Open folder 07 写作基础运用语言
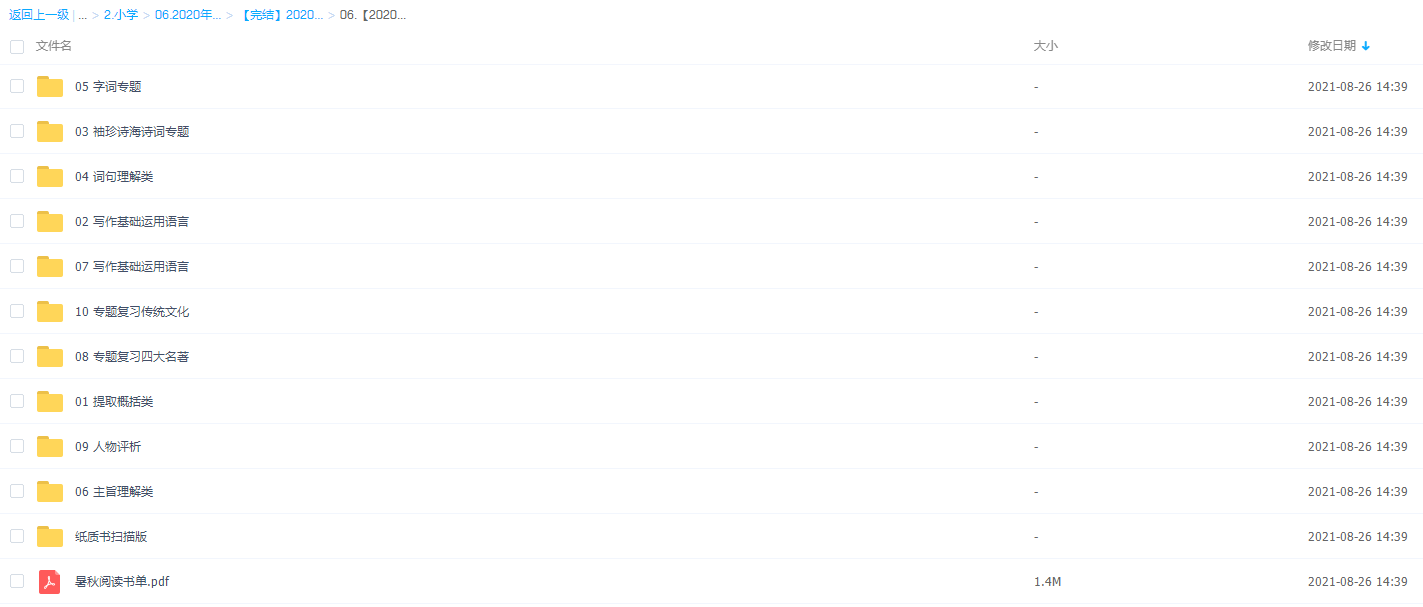 coord(131,267)
